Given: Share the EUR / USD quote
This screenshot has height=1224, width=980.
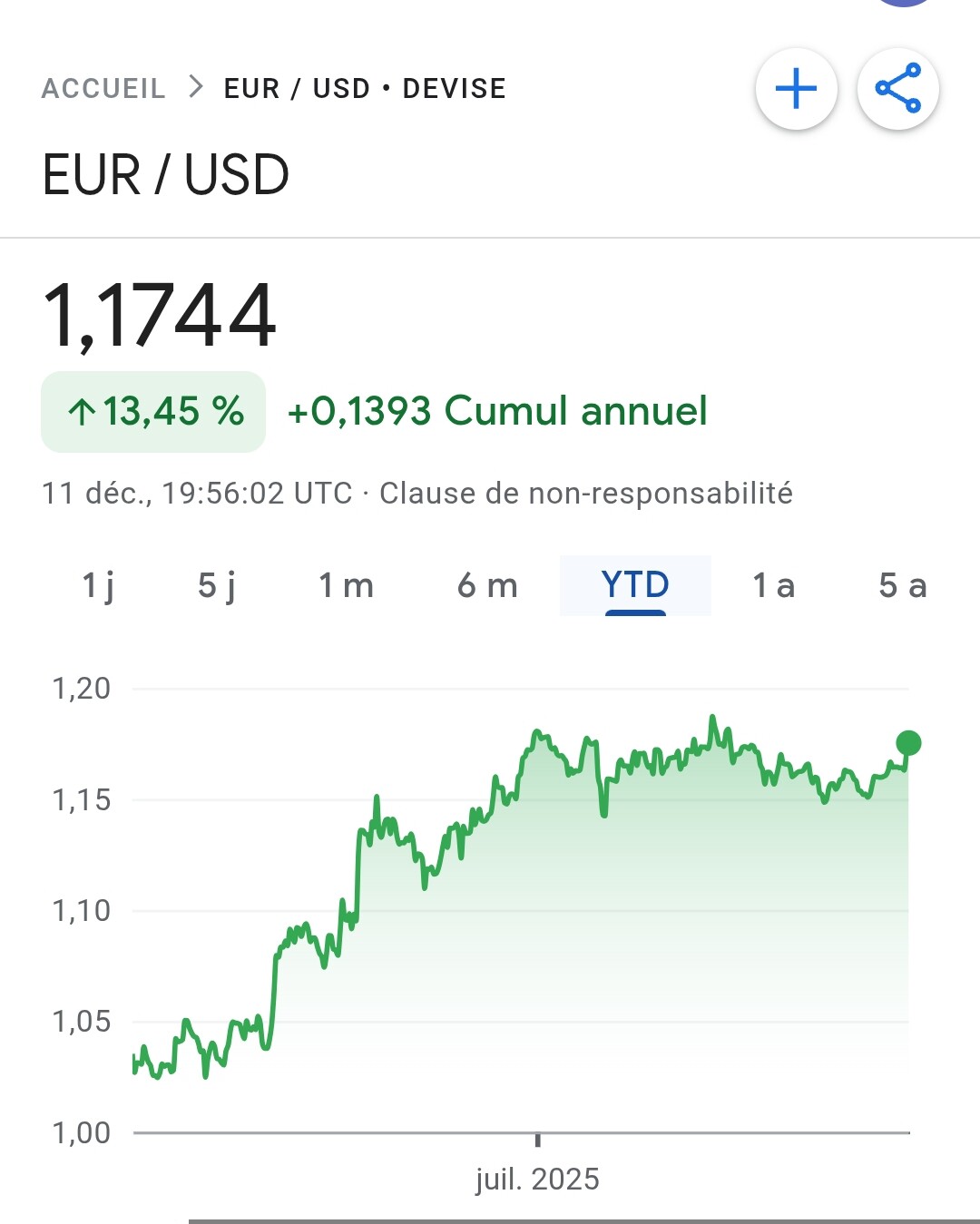Looking at the screenshot, I should [x=897, y=89].
